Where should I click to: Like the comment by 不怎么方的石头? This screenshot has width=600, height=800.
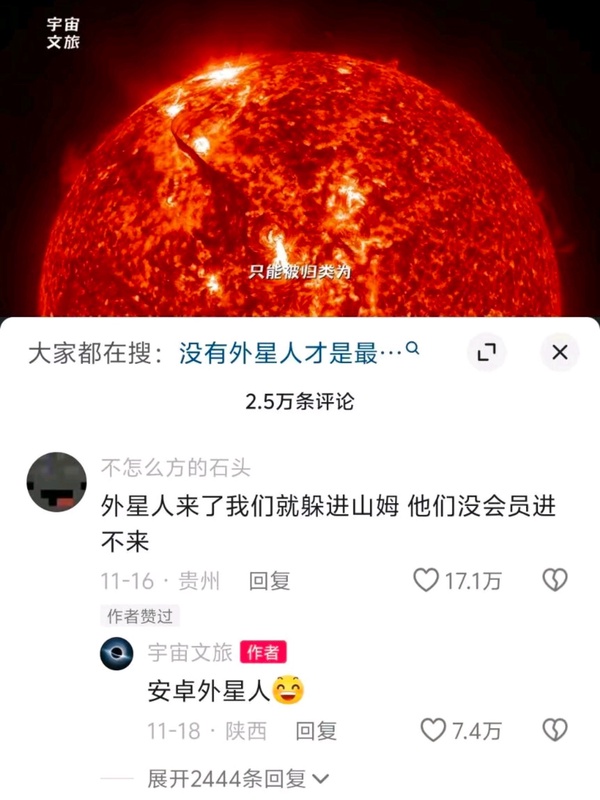[x=427, y=580]
